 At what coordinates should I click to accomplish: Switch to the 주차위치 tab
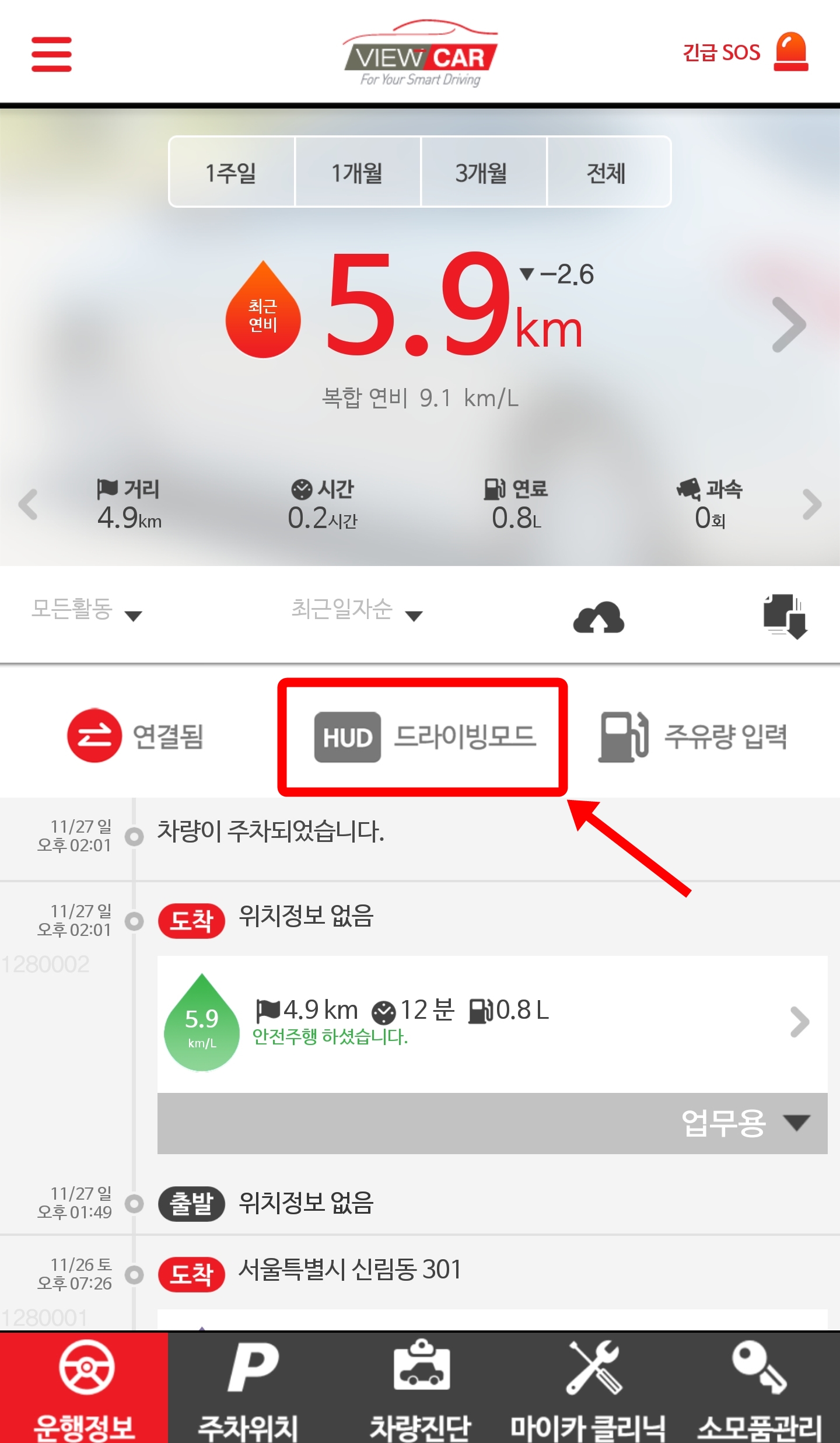[x=251, y=1388]
